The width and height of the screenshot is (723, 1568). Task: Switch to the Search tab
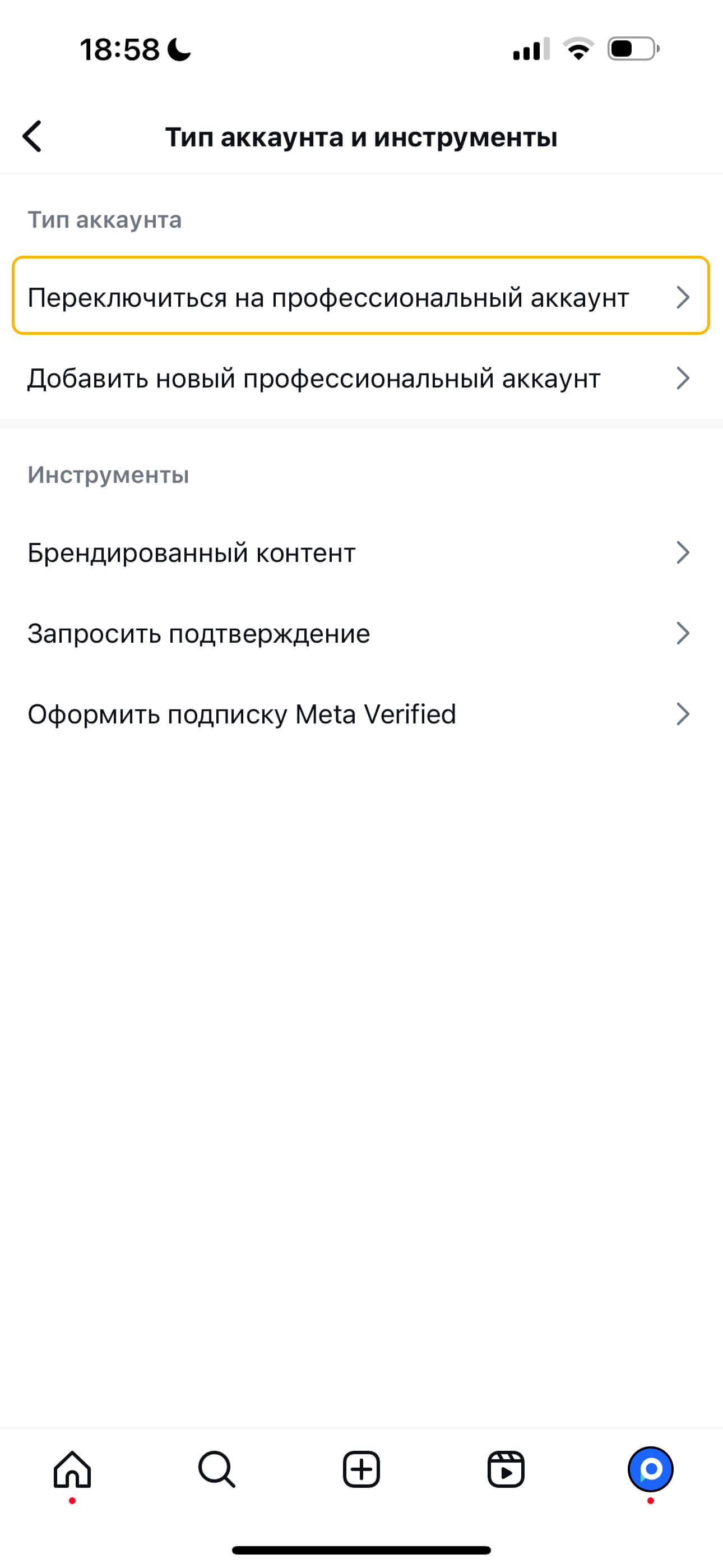click(x=217, y=1469)
